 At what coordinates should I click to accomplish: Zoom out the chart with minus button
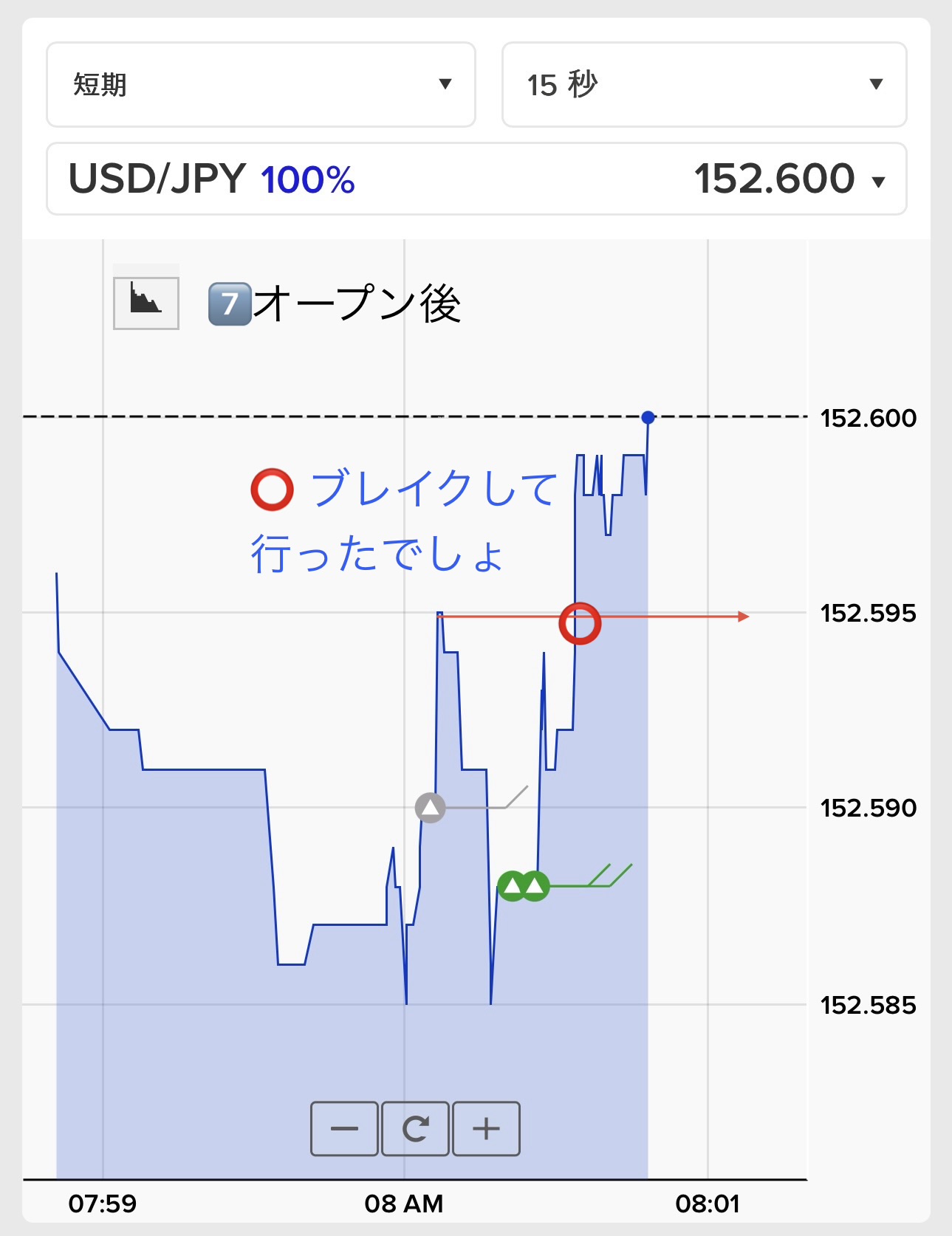(x=344, y=1128)
